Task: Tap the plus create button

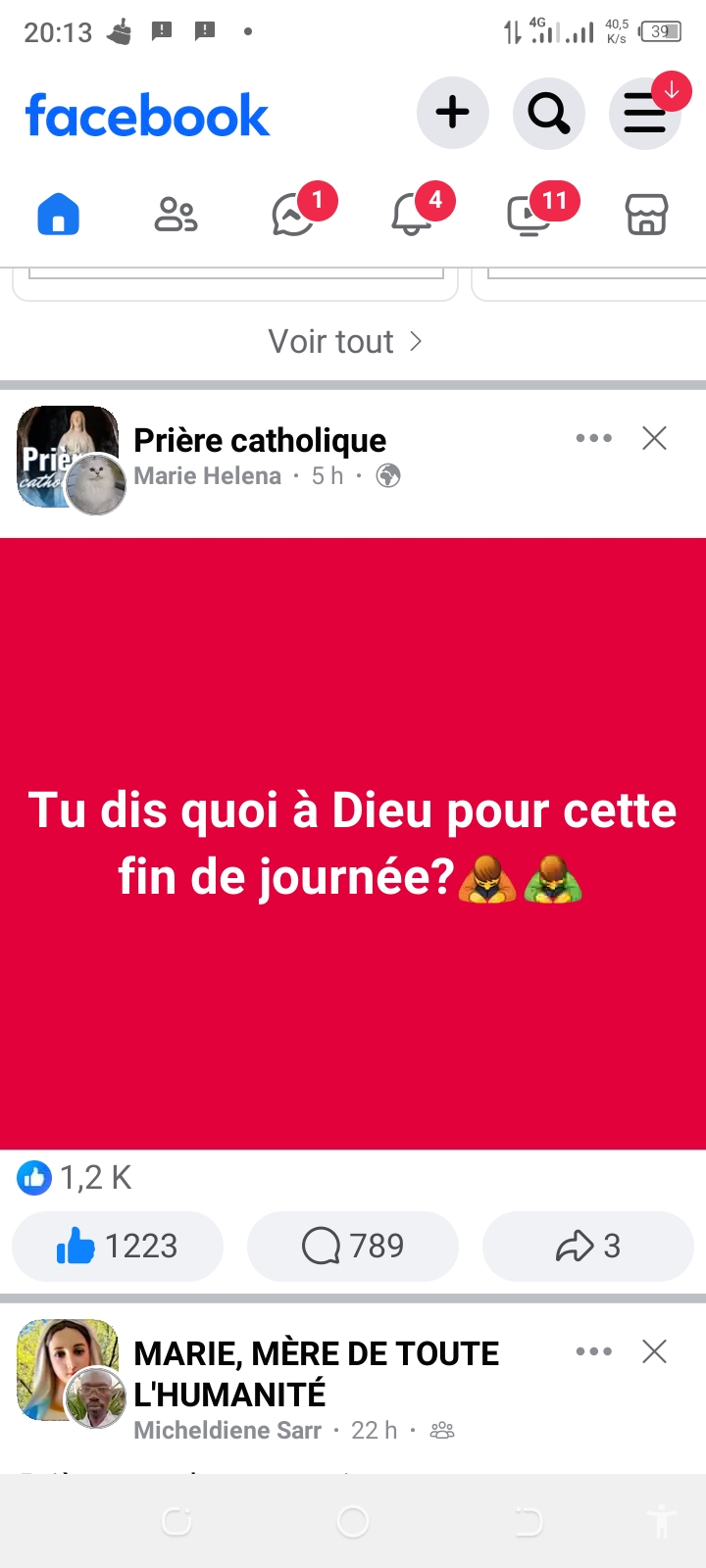Action: pyautogui.click(x=452, y=113)
